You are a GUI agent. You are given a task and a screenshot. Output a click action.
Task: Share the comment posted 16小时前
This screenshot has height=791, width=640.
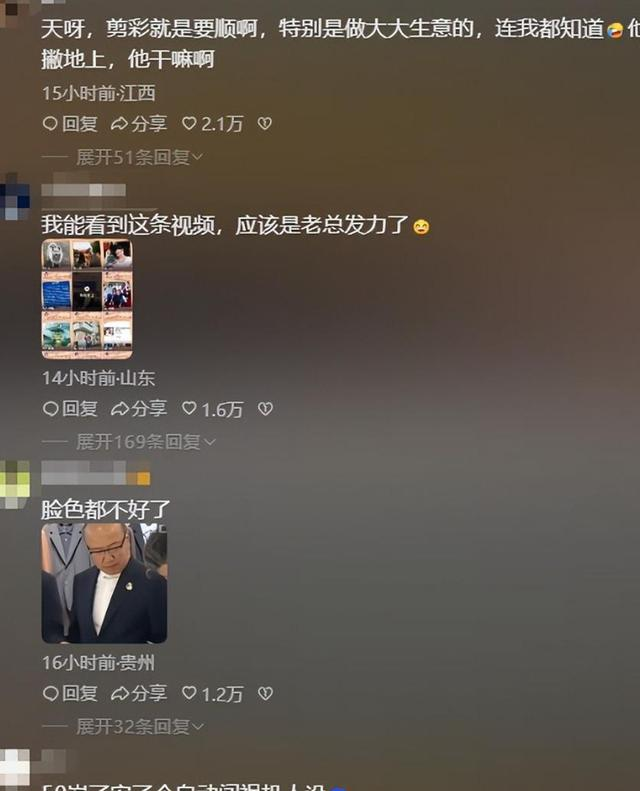[x=139, y=693]
